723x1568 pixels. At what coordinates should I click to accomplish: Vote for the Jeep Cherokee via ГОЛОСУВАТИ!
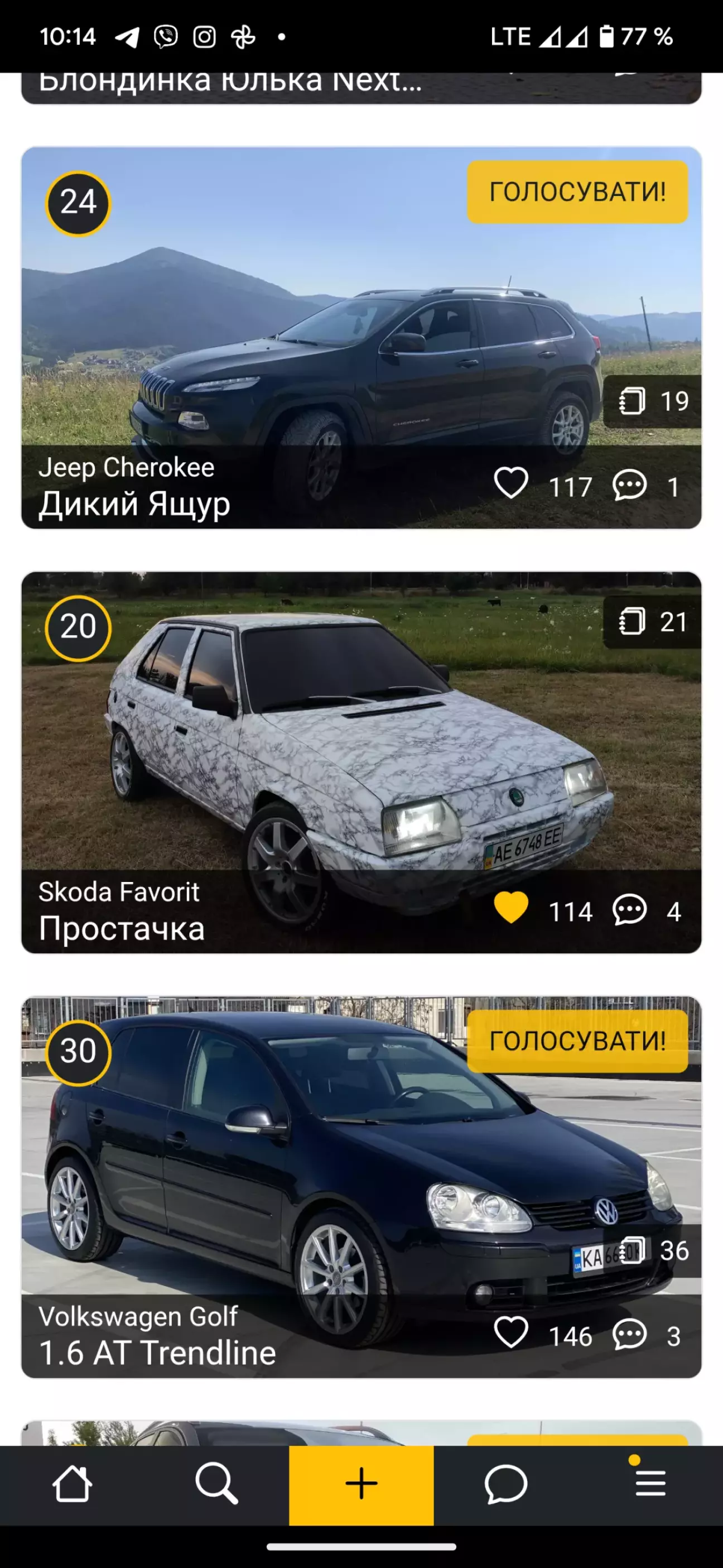click(x=577, y=191)
